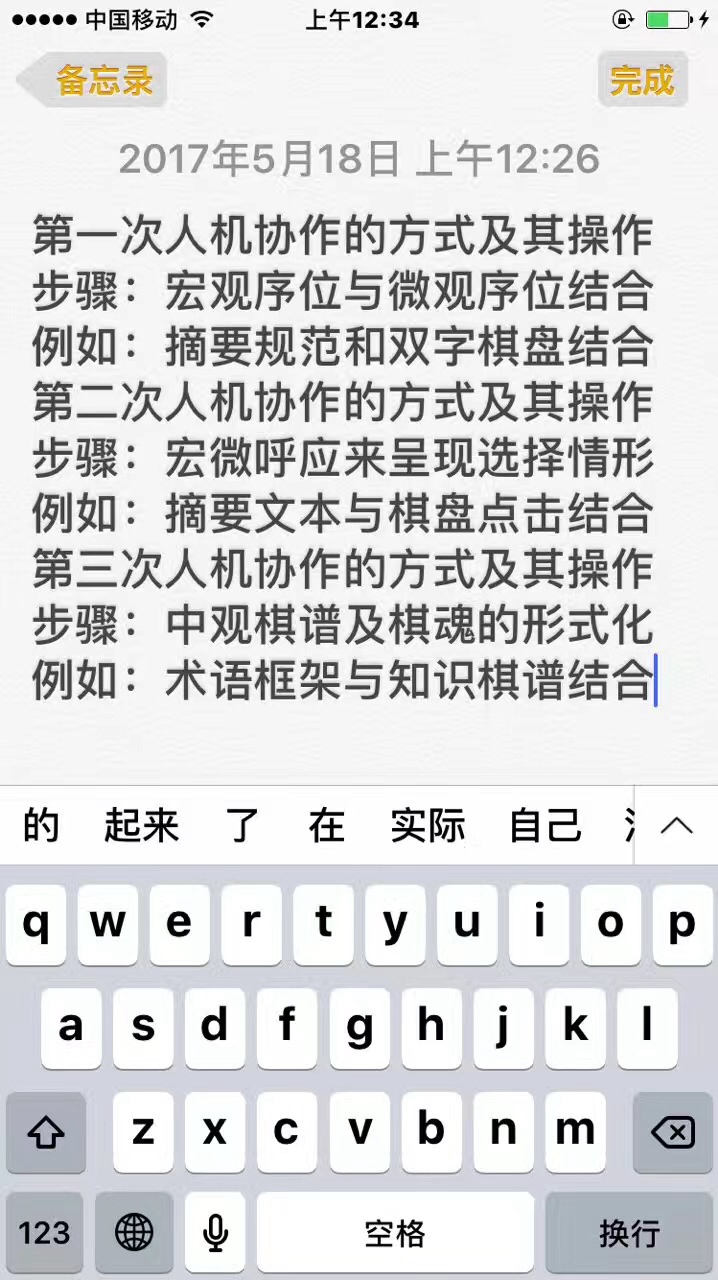The image size is (718, 1280).
Task: Expand the candidate word list
Action: [677, 826]
